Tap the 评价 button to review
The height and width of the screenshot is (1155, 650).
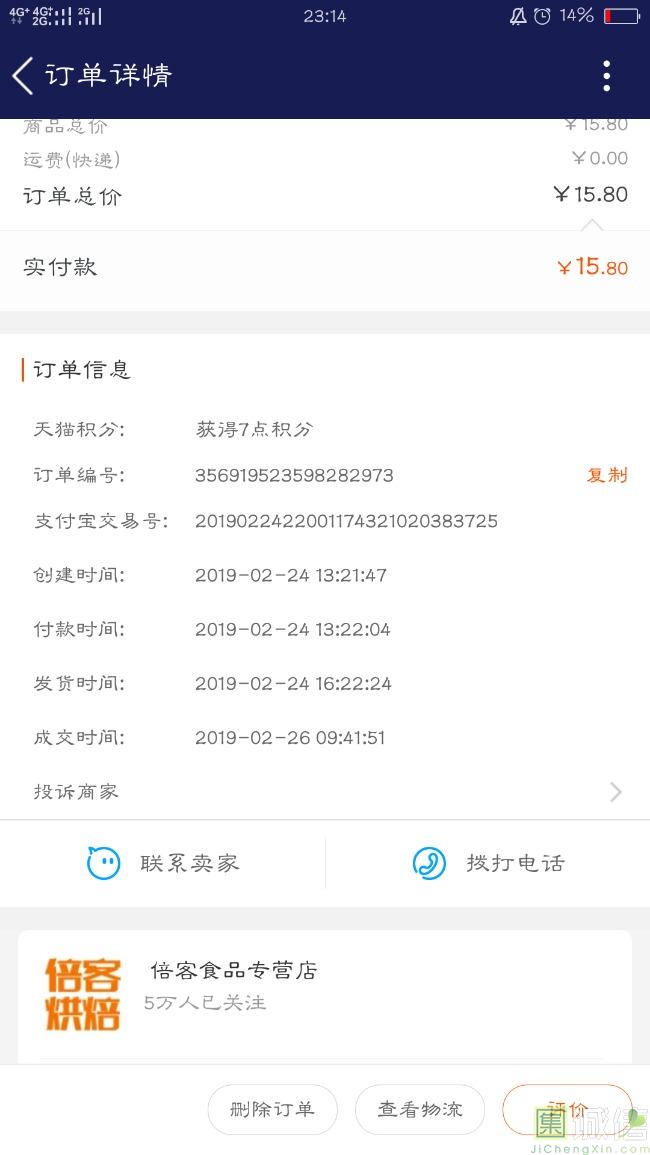click(x=567, y=1109)
